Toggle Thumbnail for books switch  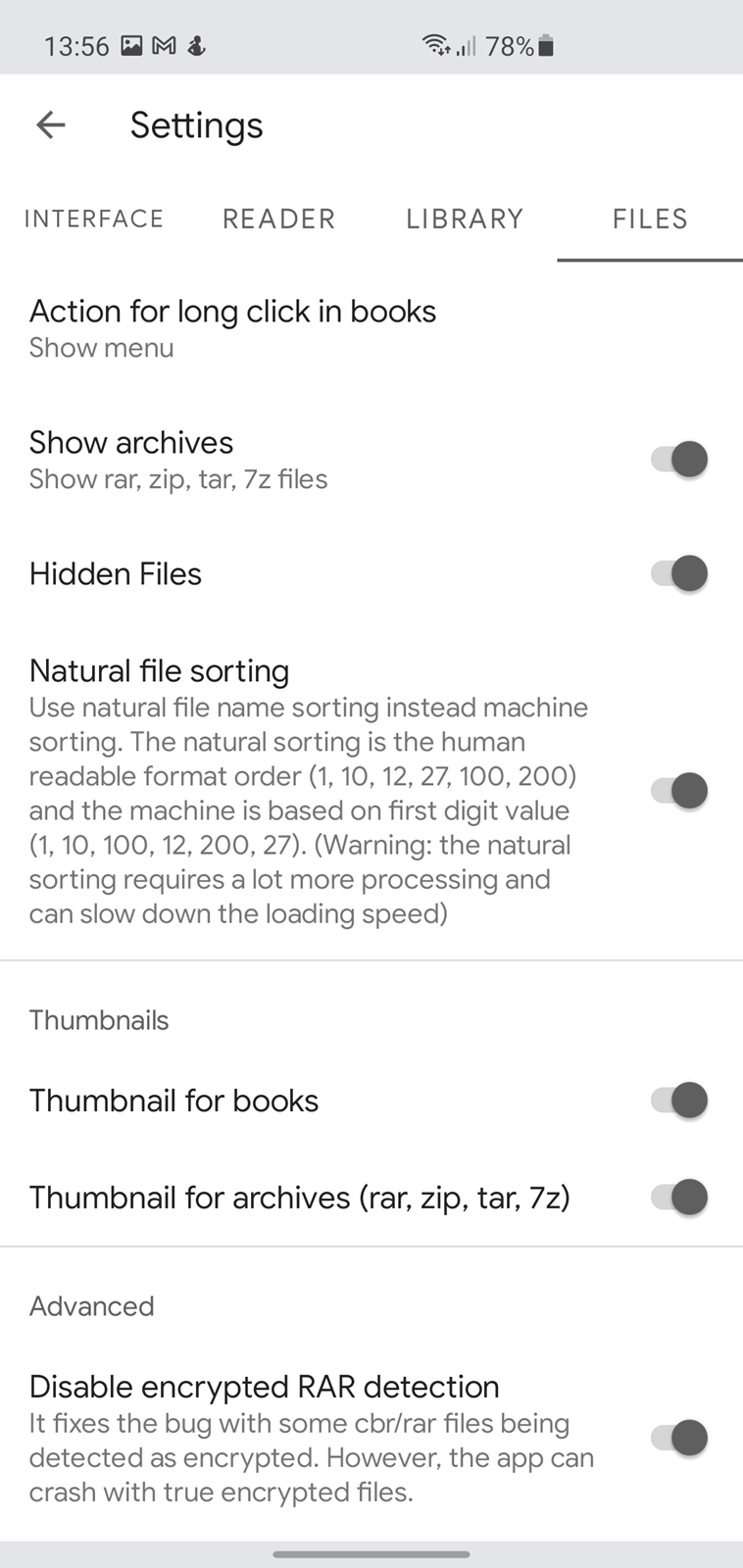(x=679, y=1100)
